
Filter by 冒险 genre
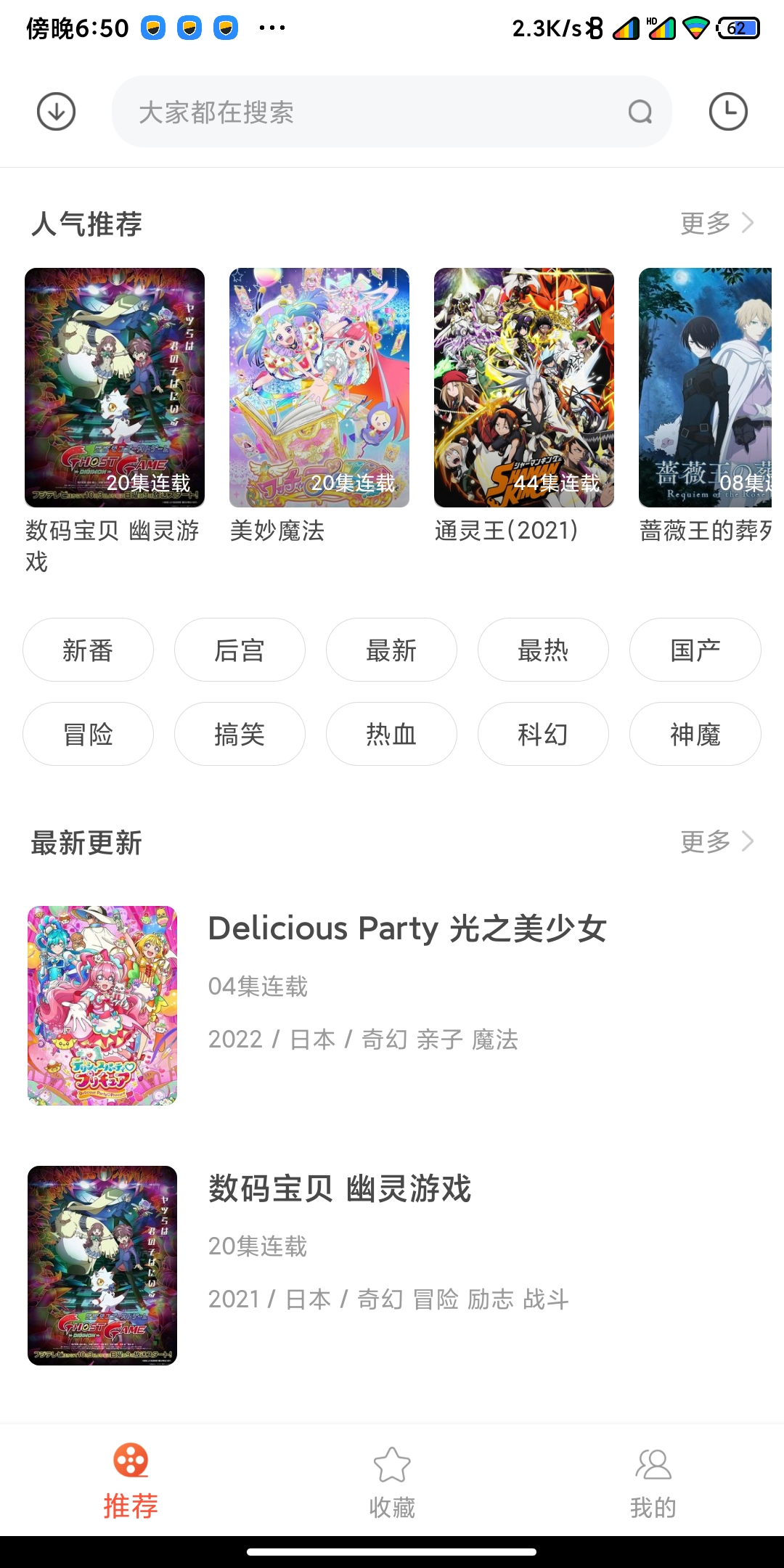(x=88, y=734)
